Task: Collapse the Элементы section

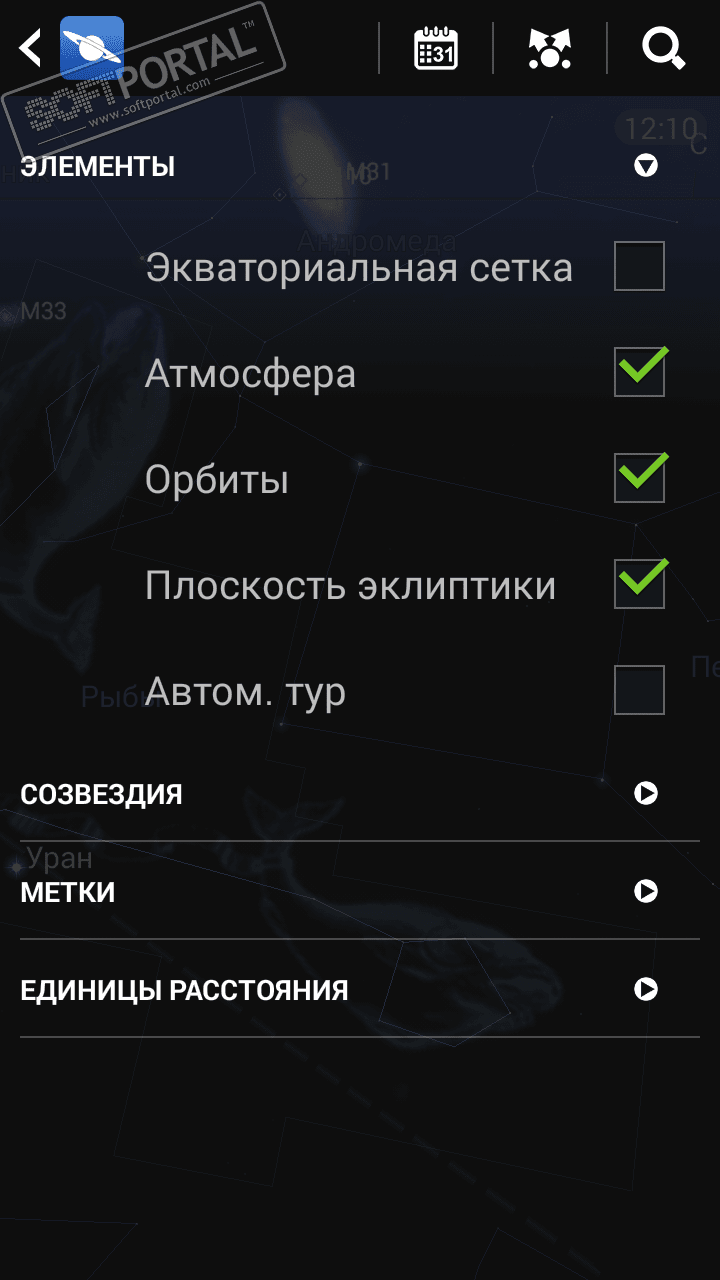Action: pos(646,166)
